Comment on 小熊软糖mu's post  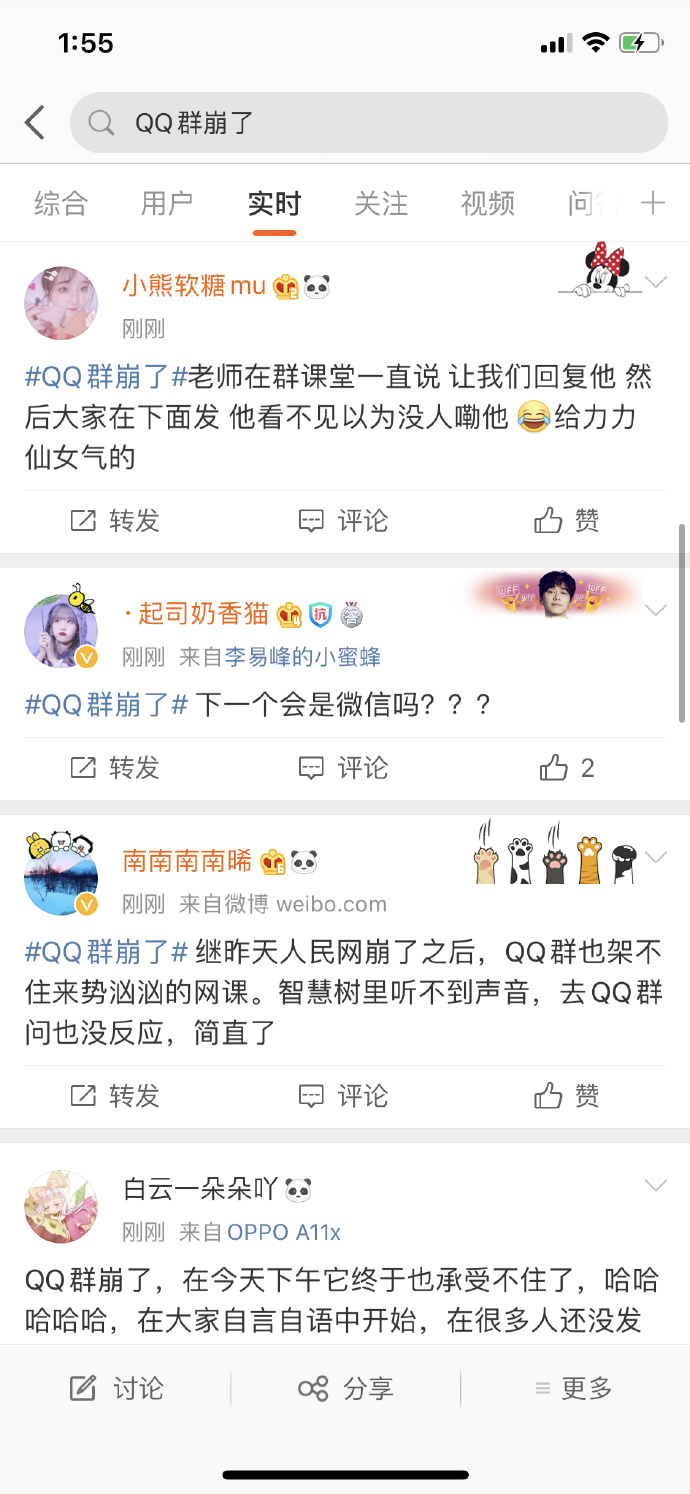tap(343, 520)
